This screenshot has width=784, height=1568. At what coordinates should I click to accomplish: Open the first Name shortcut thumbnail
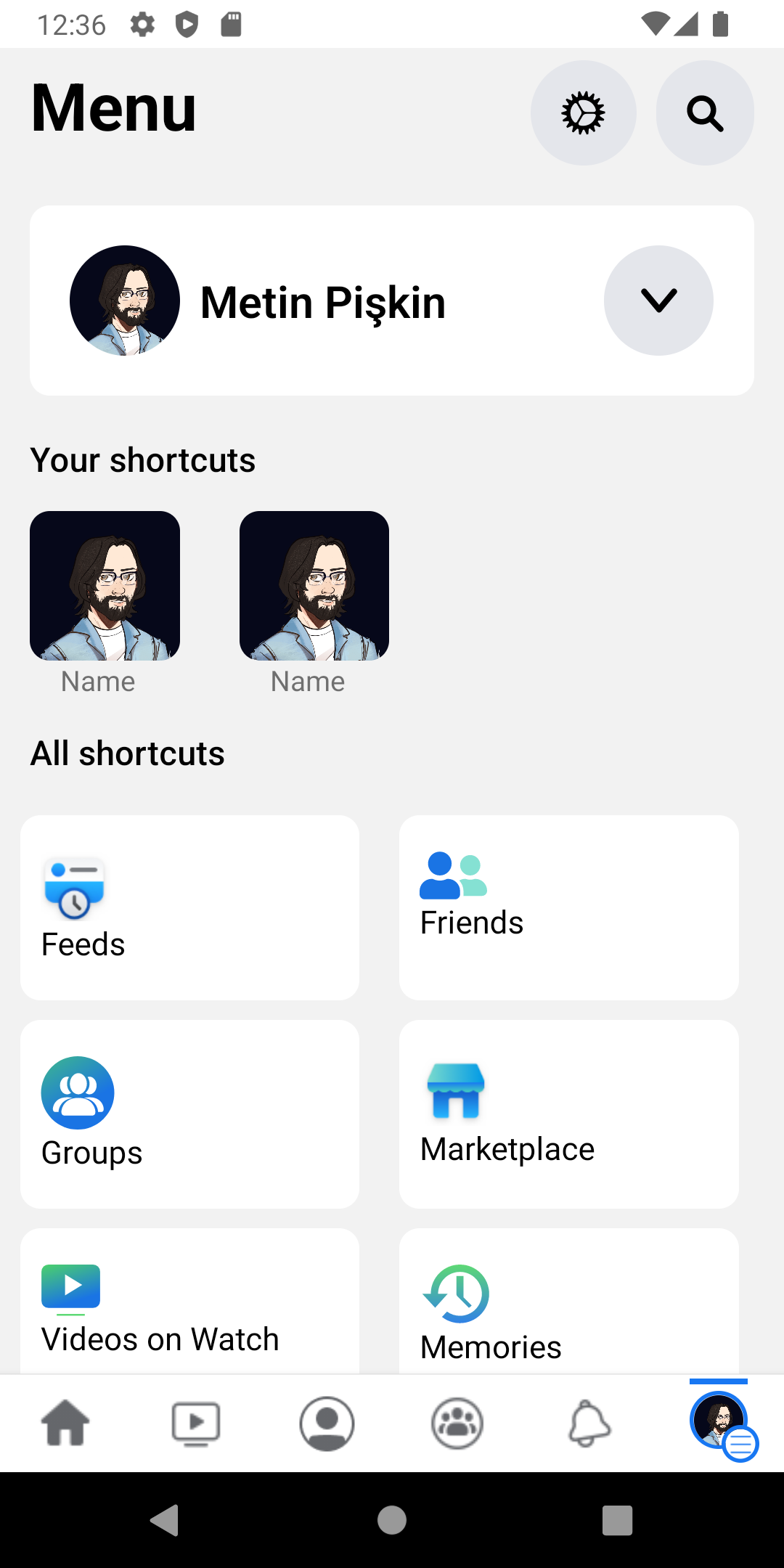(105, 585)
